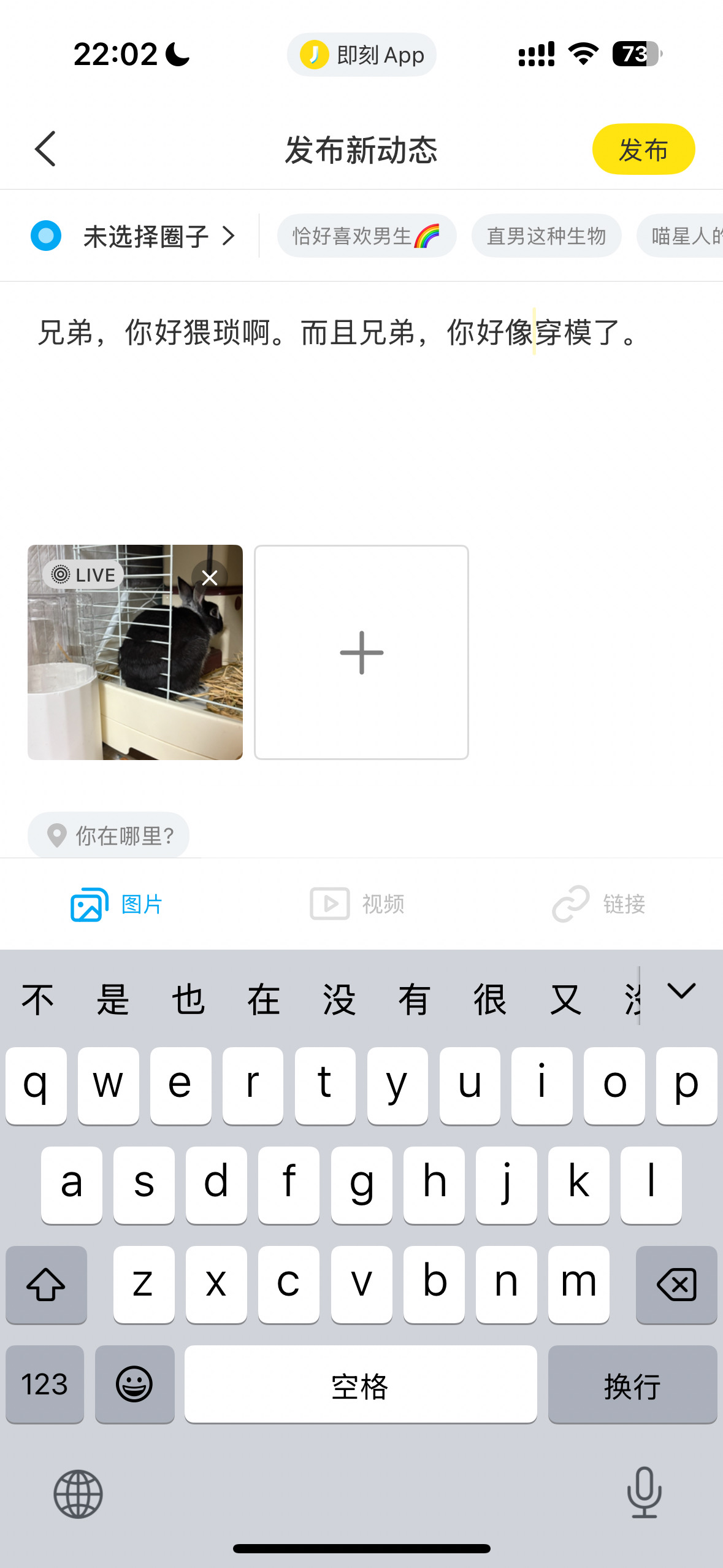Expand the keyboard candidate word list

coord(681,991)
